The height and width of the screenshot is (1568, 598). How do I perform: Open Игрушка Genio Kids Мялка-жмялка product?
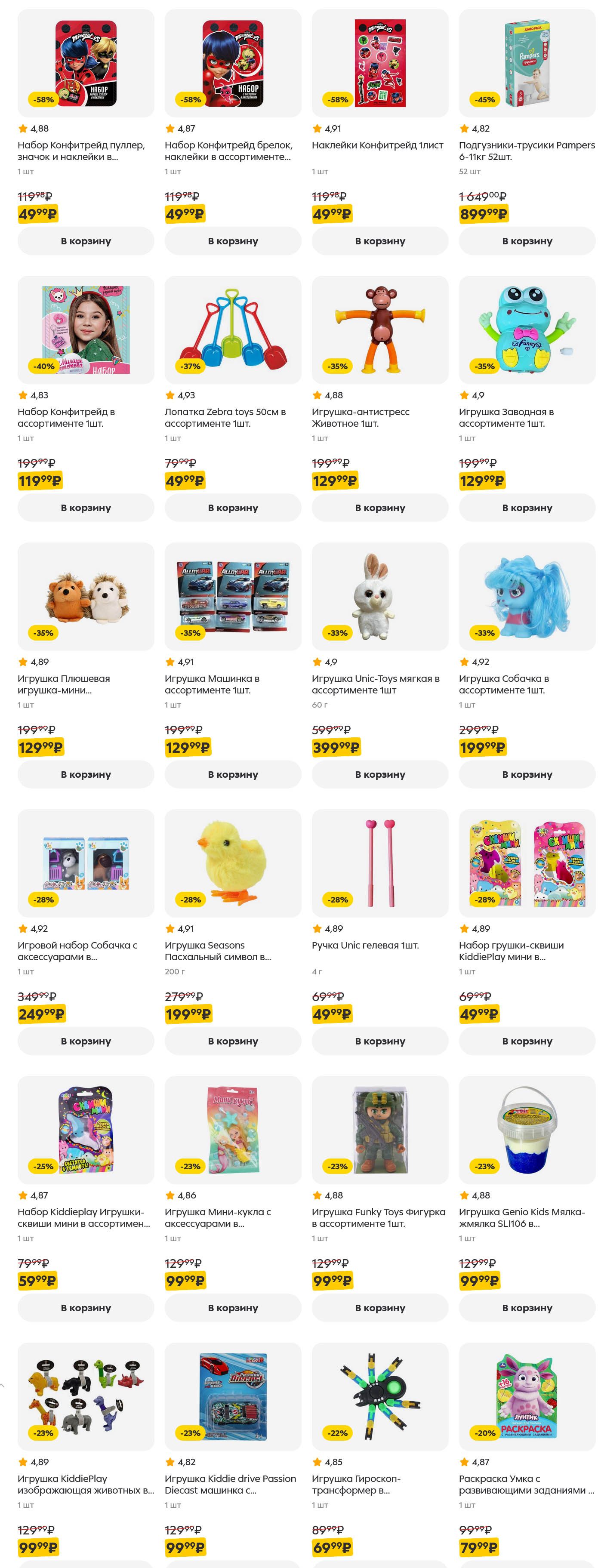click(x=527, y=1130)
